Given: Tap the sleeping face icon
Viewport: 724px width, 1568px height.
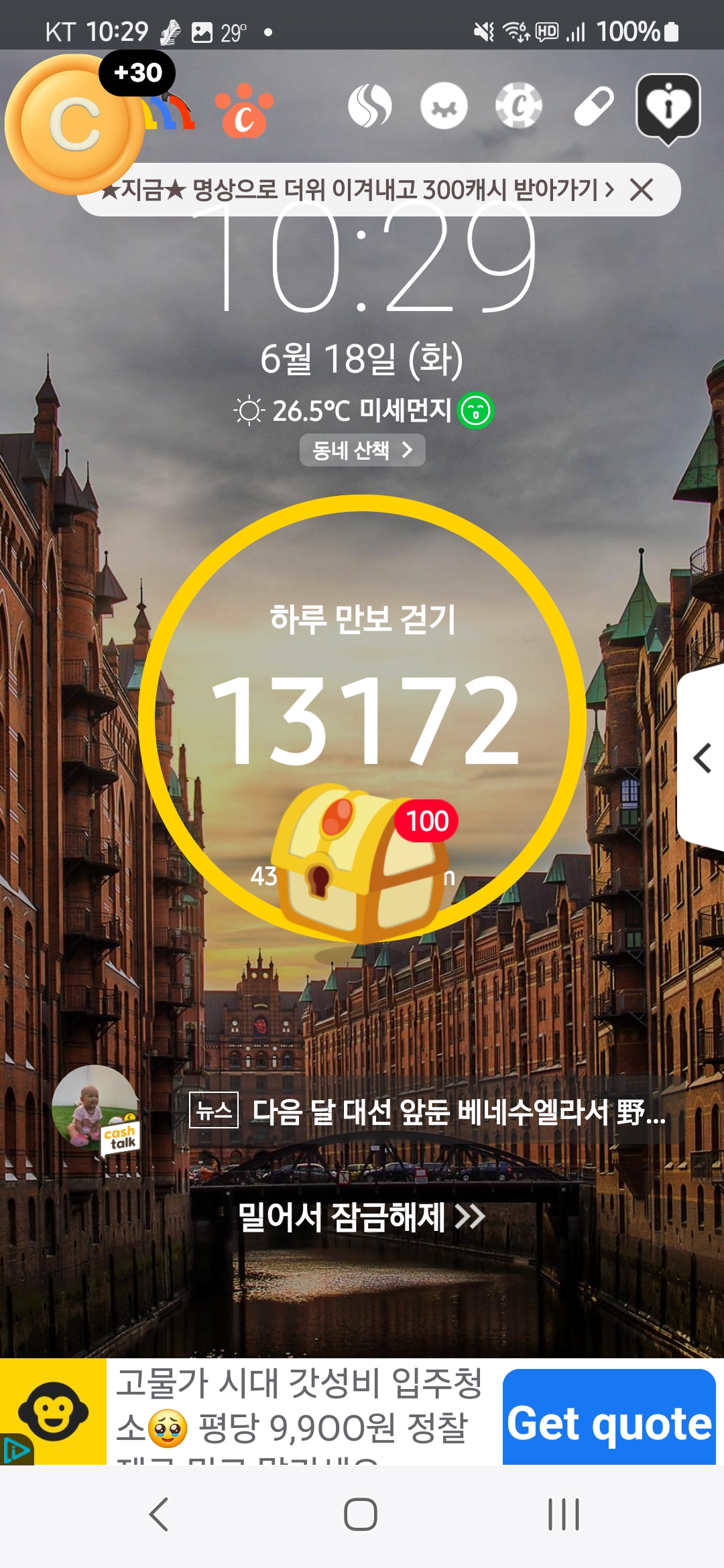Looking at the screenshot, I should coord(444,106).
